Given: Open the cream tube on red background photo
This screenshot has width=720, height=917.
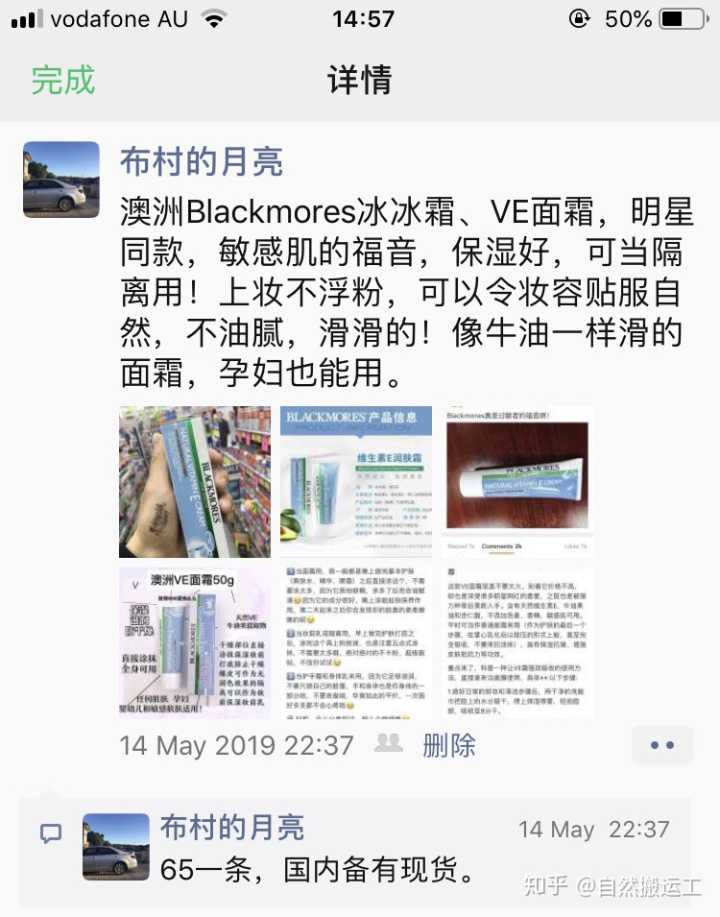Looking at the screenshot, I should click(x=517, y=481).
